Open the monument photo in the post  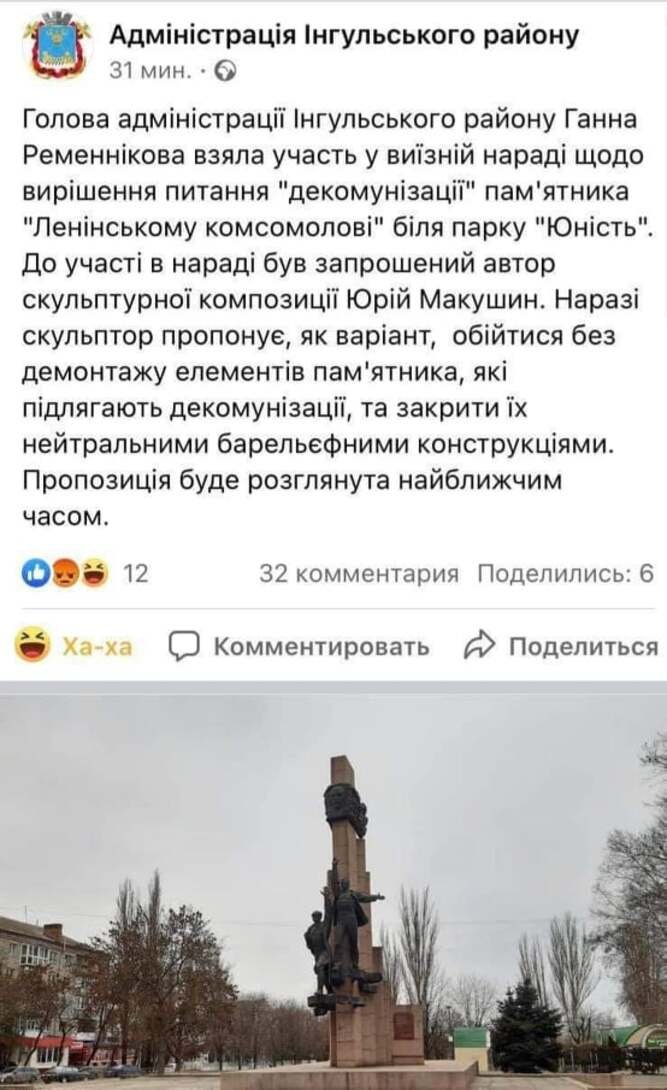click(333, 890)
